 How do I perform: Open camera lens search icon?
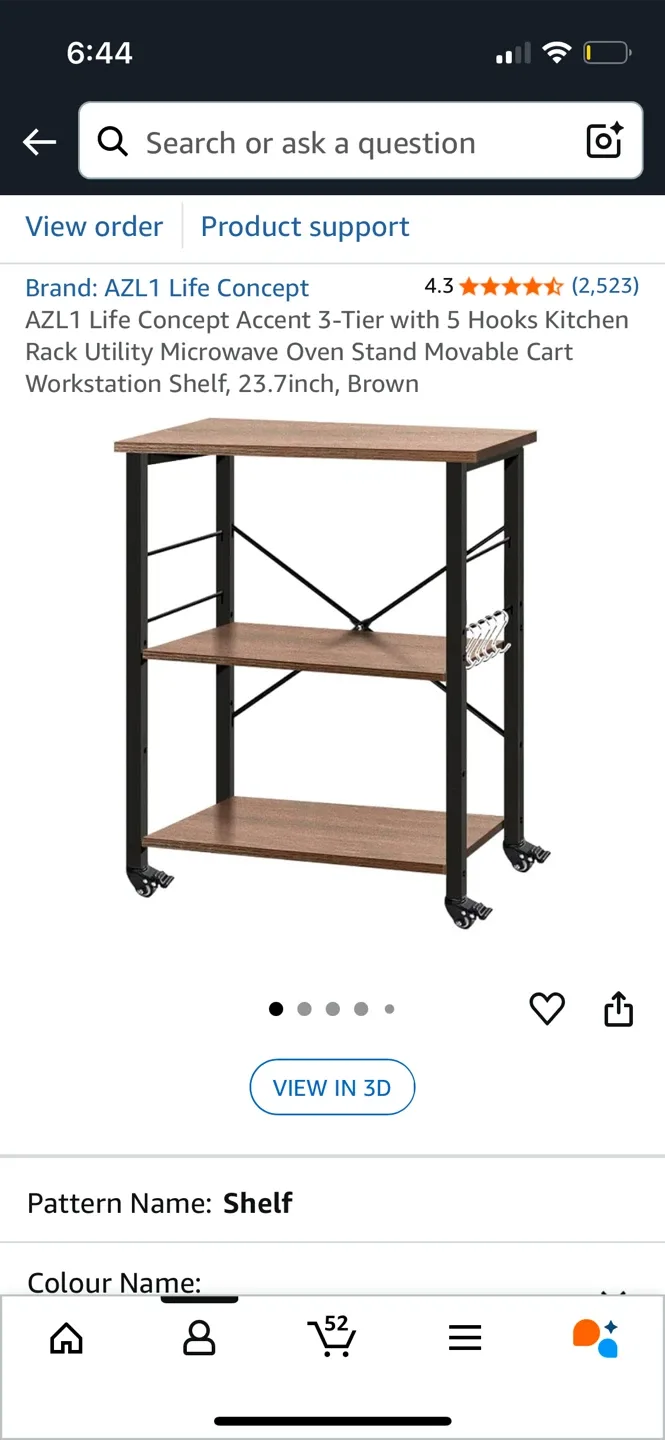coord(604,142)
